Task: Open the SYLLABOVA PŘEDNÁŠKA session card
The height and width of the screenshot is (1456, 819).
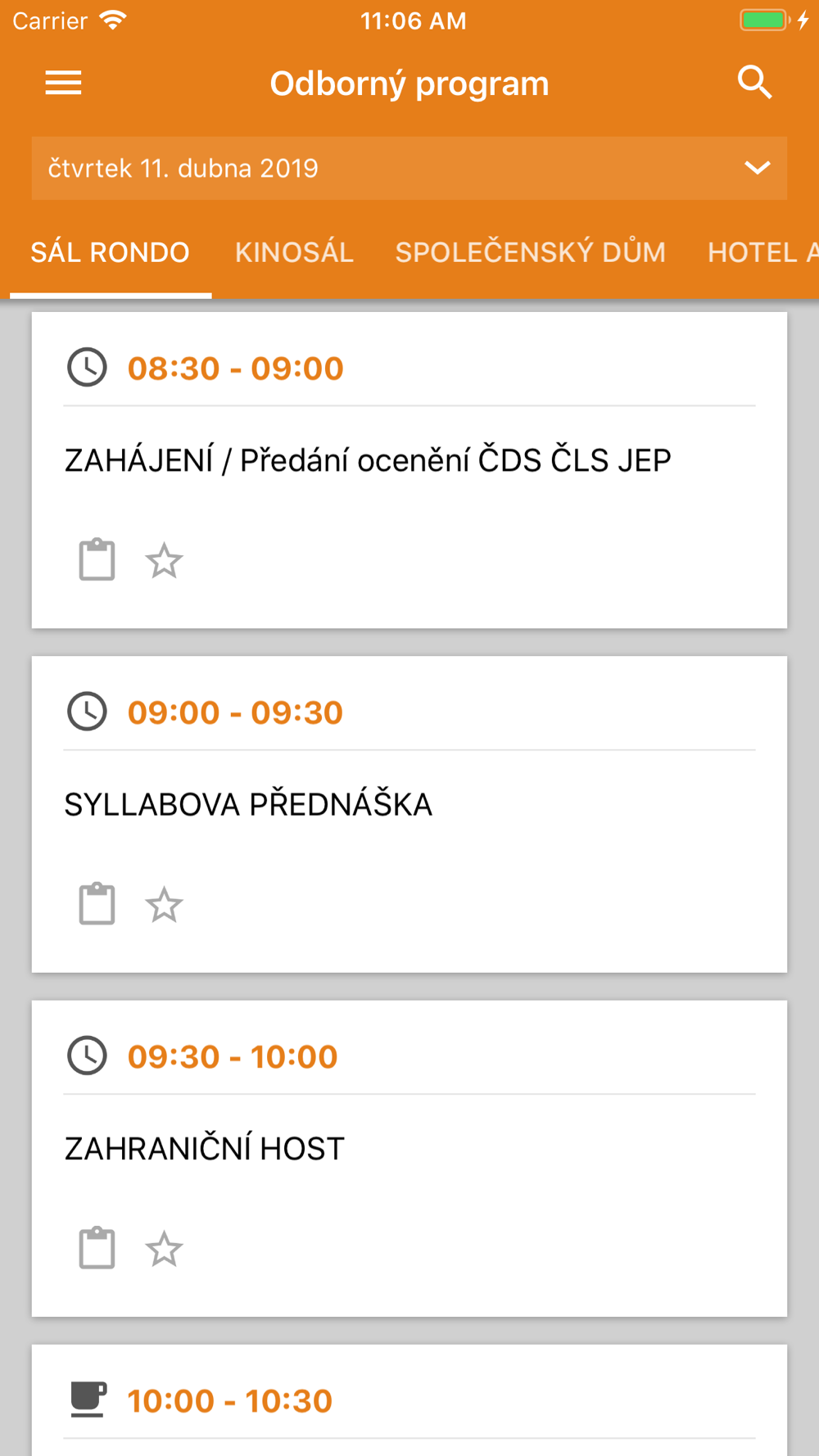Action: pos(409,814)
